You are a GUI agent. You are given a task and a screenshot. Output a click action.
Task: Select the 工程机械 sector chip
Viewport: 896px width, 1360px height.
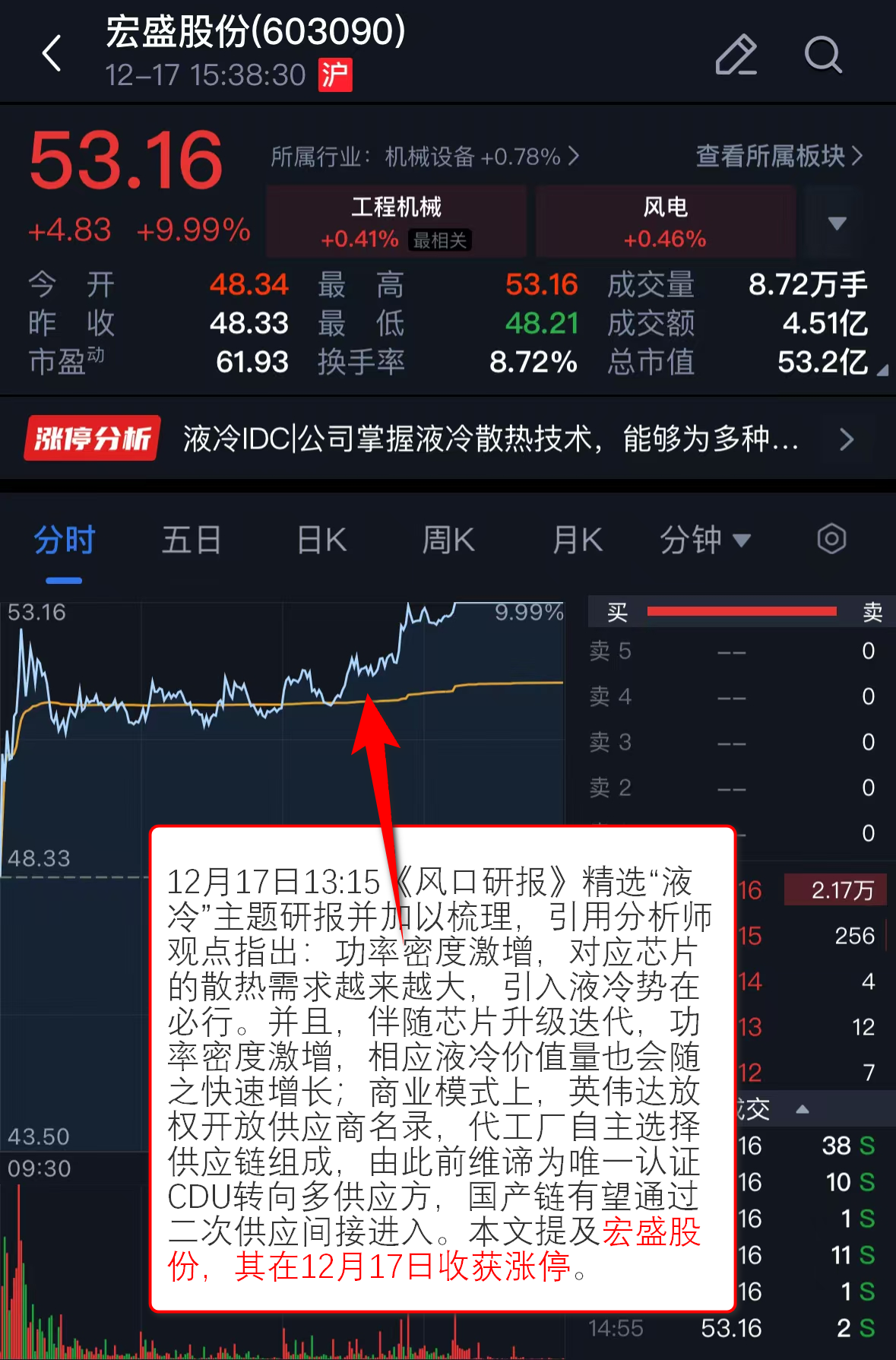[396, 221]
